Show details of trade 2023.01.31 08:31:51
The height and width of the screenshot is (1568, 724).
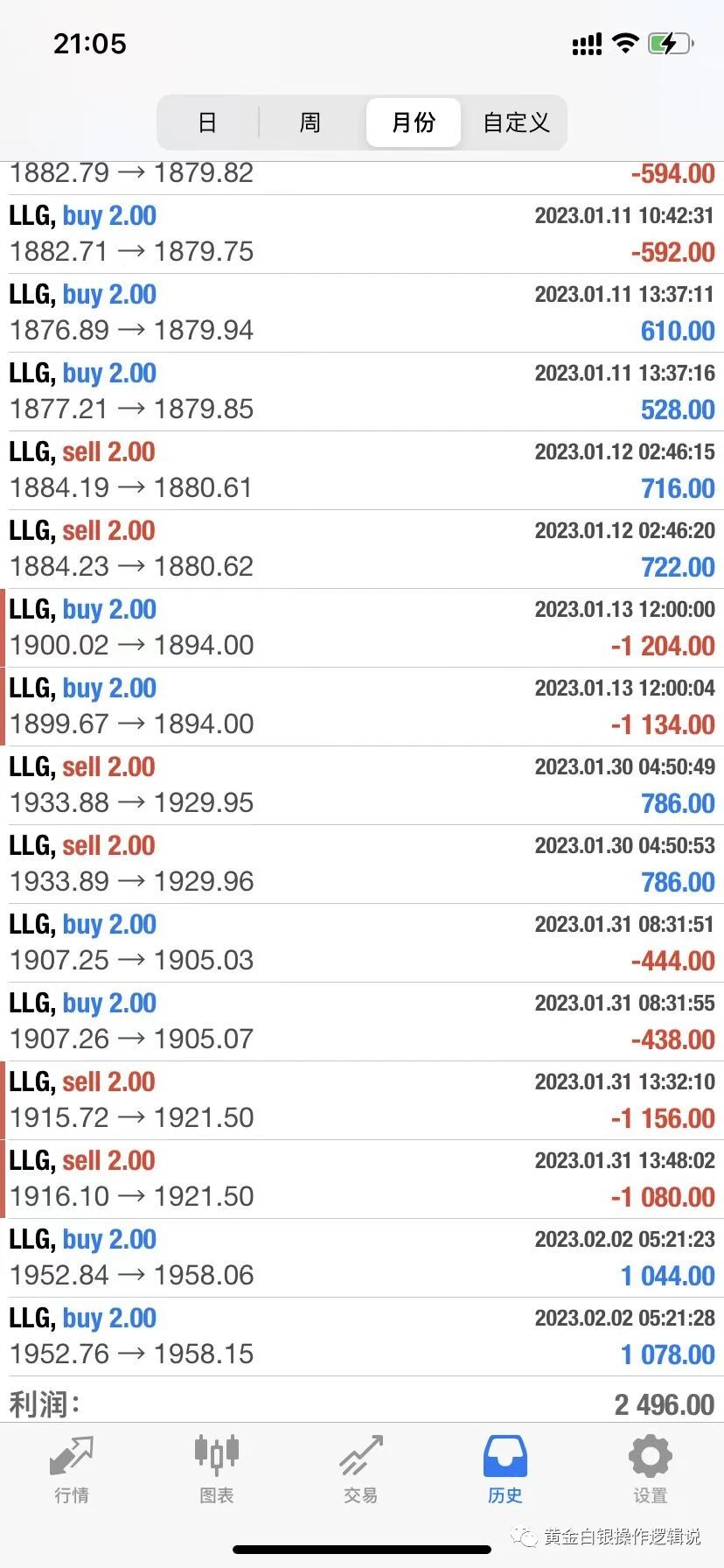[x=362, y=943]
